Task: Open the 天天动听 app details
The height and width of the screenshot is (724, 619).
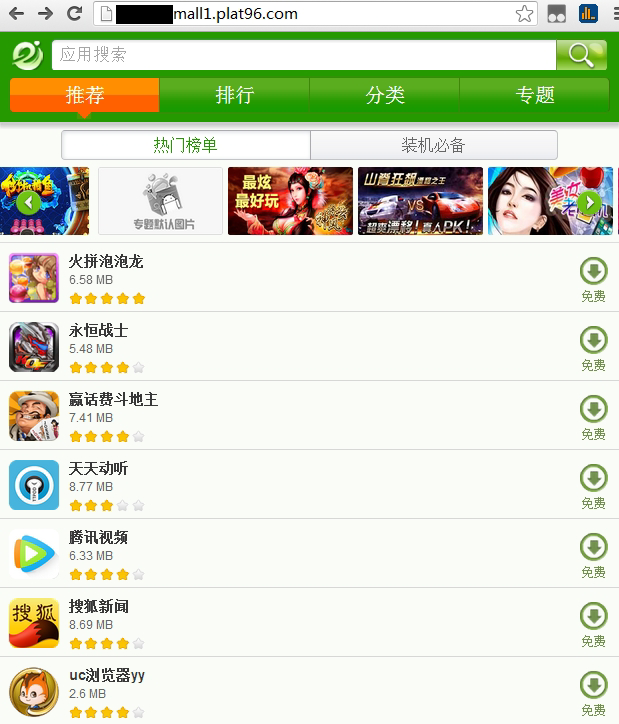Action: 99,468
